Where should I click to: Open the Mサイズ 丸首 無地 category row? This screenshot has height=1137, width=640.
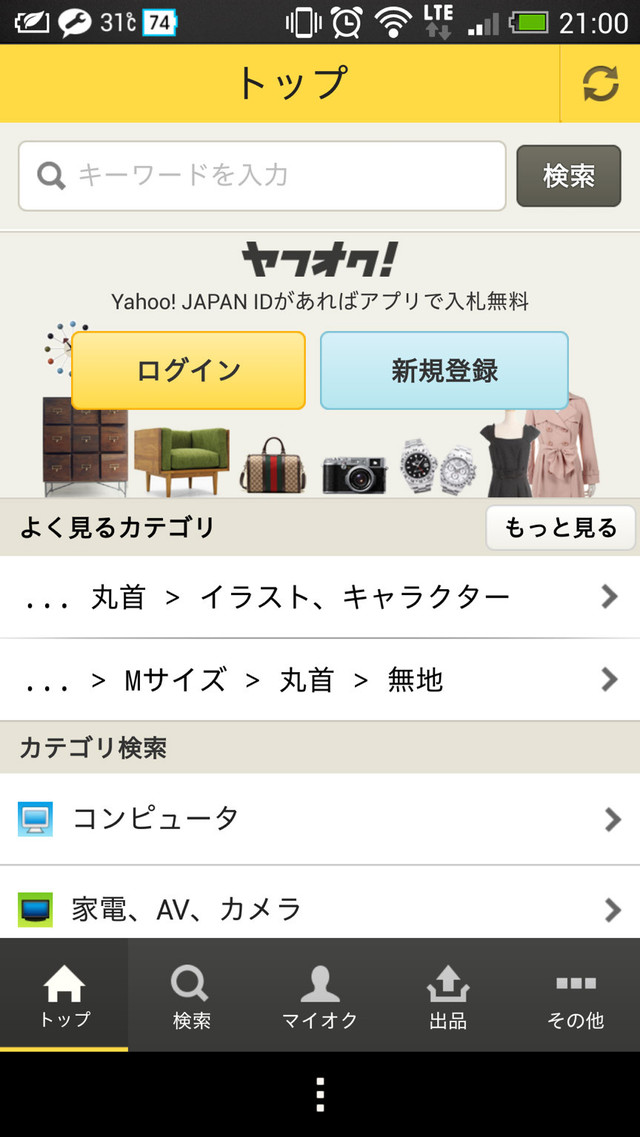[320, 680]
